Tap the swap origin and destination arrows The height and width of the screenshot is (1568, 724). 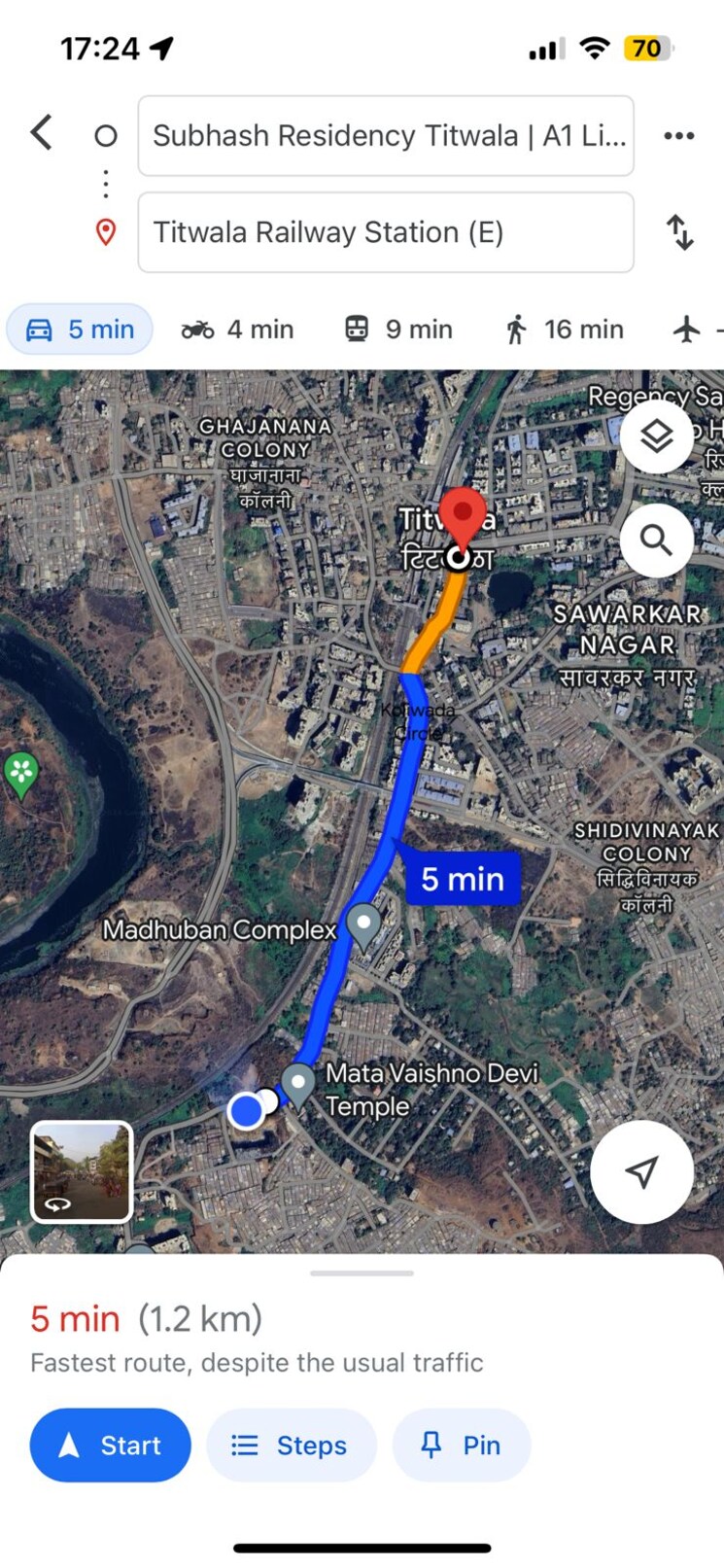pos(680,232)
